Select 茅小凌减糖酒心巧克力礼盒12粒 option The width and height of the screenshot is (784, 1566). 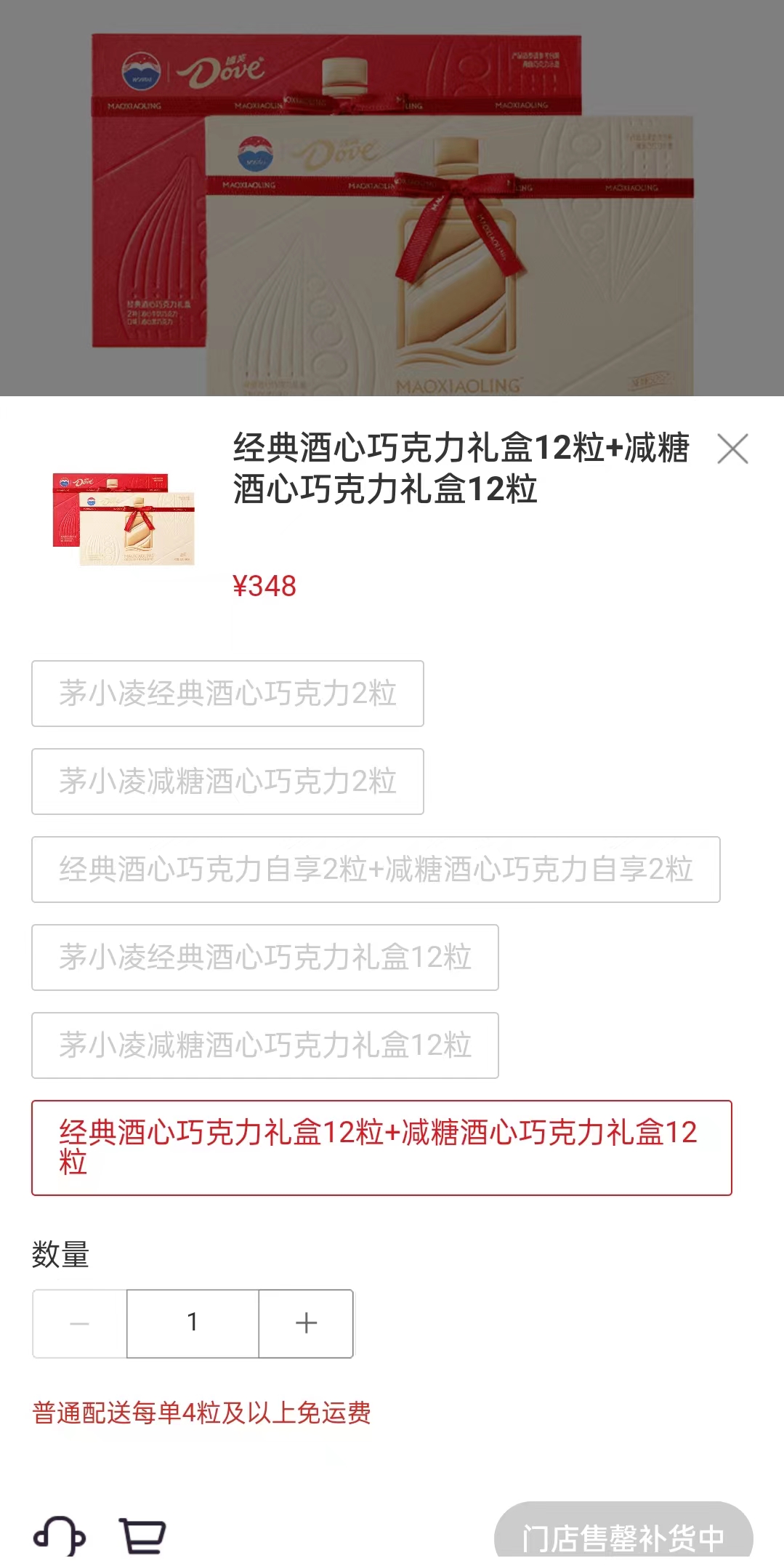(265, 1045)
